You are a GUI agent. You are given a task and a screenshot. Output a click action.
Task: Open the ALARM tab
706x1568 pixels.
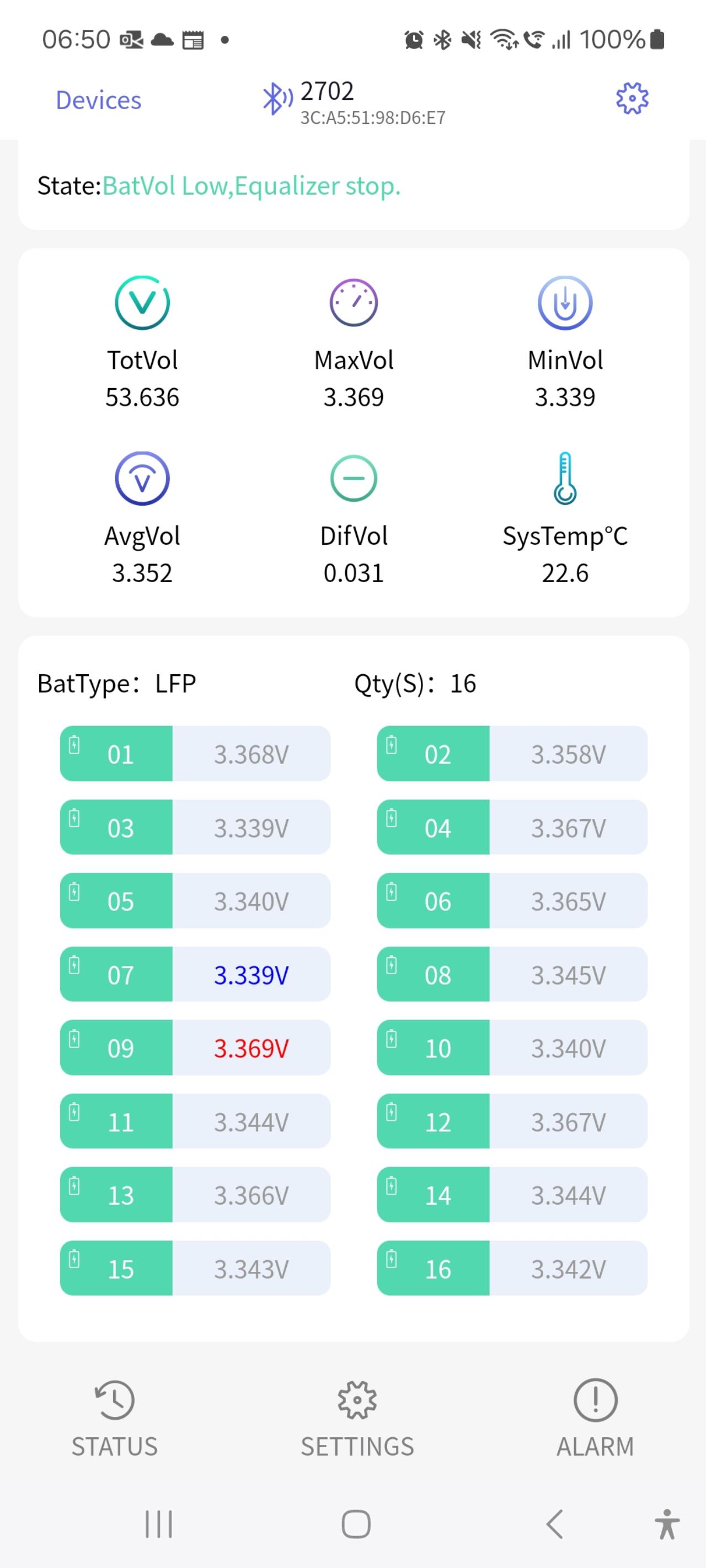[x=595, y=1419]
